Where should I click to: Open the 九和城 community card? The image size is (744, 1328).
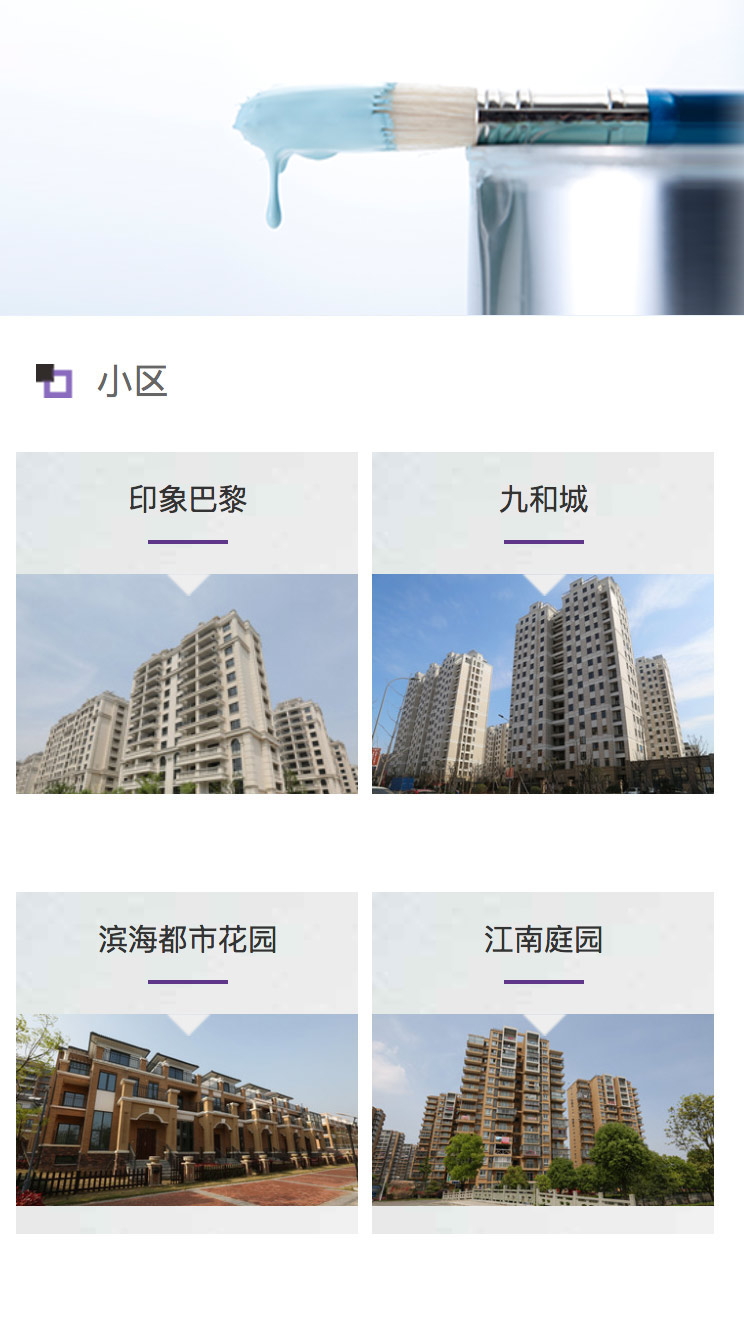pyautogui.click(x=543, y=622)
